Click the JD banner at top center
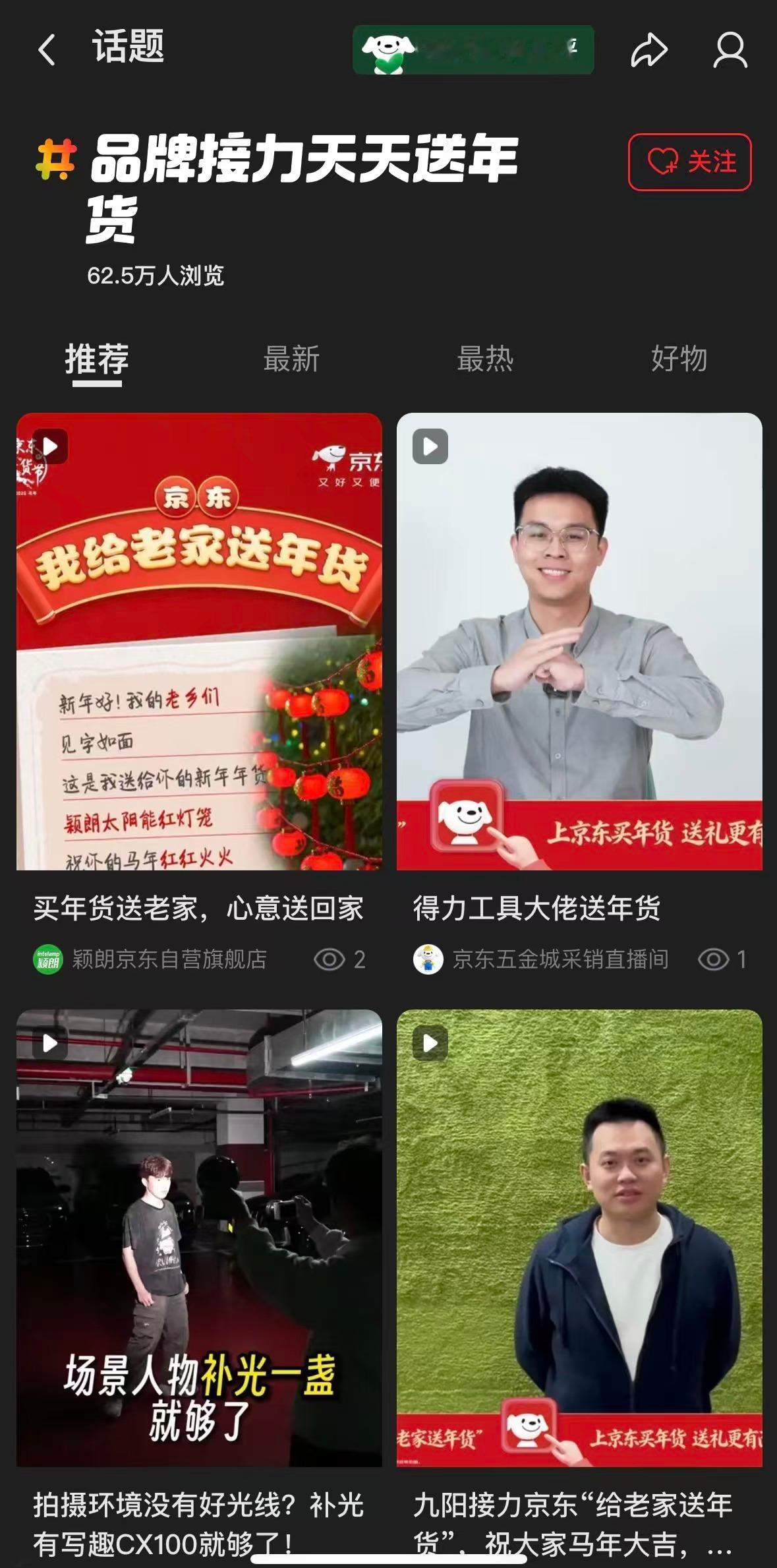 point(473,49)
